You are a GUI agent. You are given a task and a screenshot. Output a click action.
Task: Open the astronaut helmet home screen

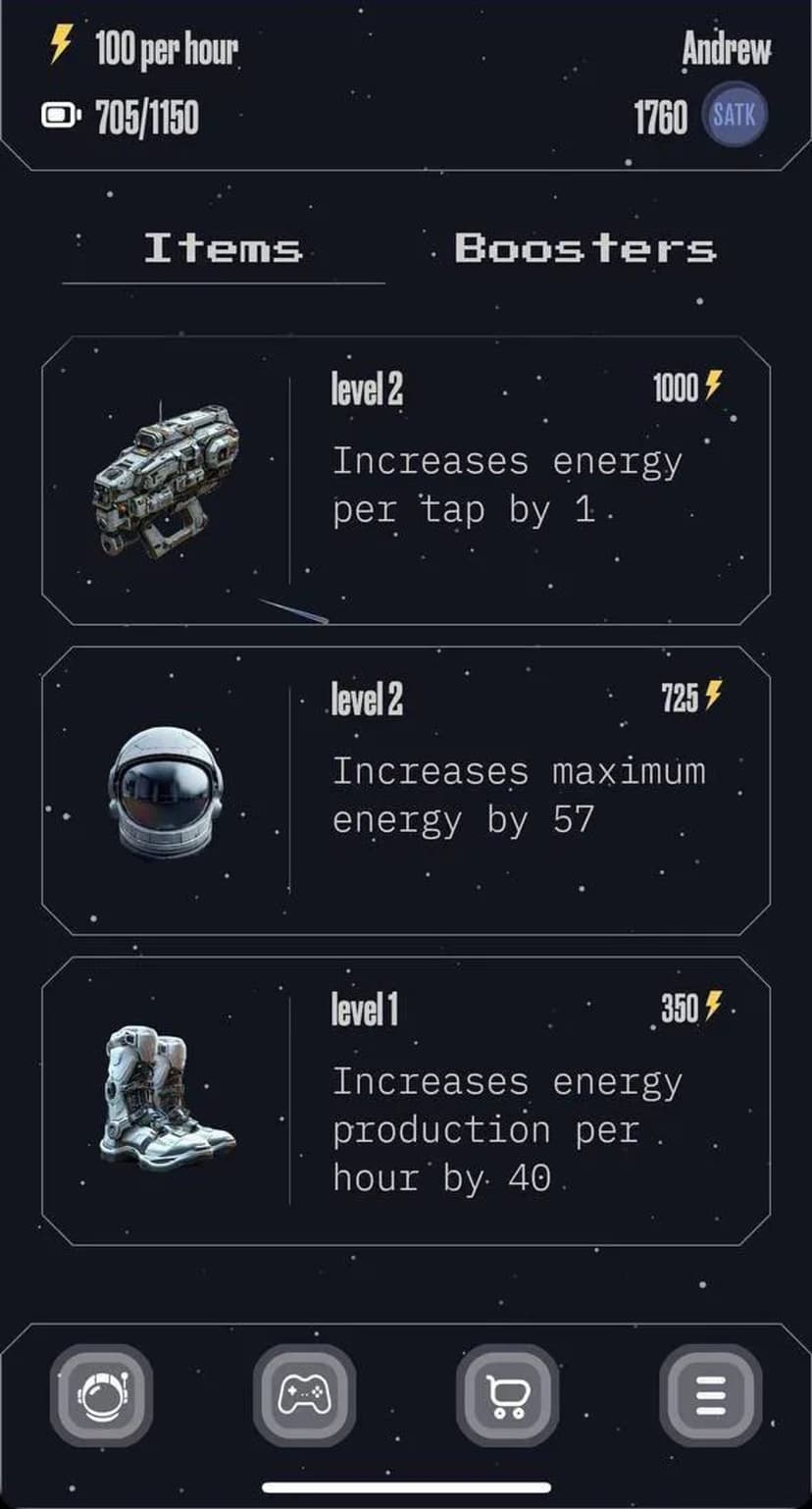(x=101, y=1394)
